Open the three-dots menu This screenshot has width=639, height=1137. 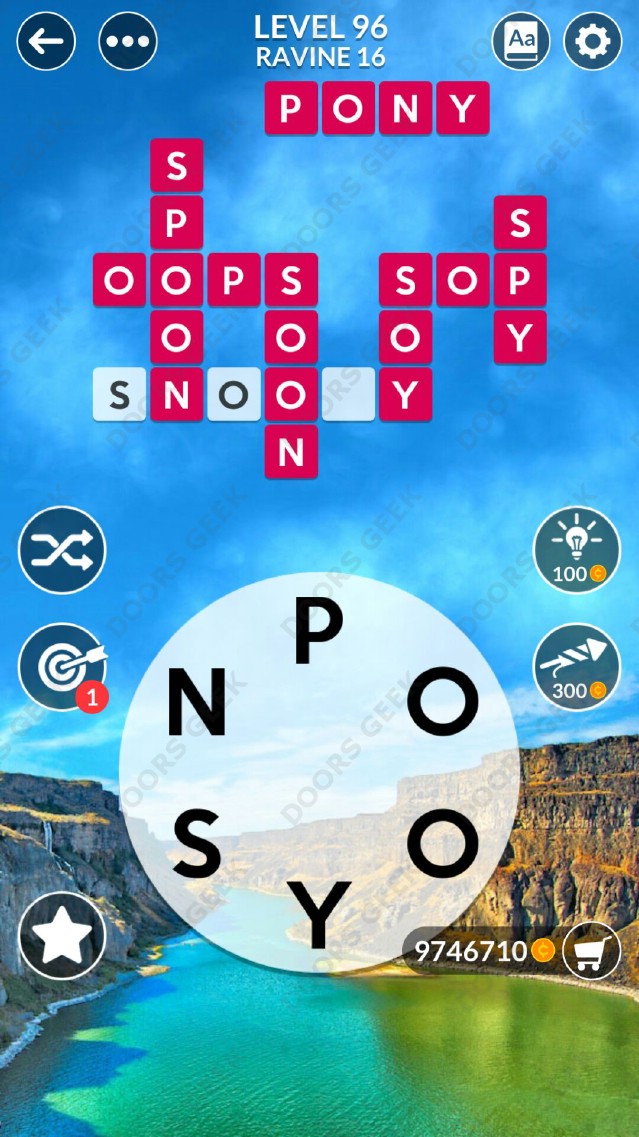pyautogui.click(x=128, y=41)
